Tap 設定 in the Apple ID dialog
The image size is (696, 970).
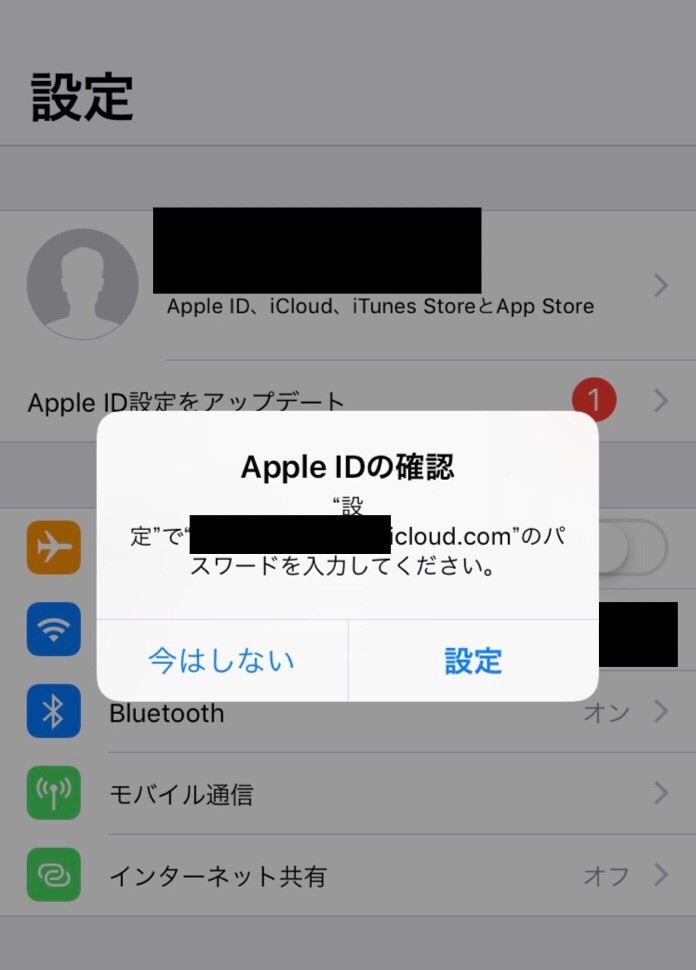pos(473,660)
